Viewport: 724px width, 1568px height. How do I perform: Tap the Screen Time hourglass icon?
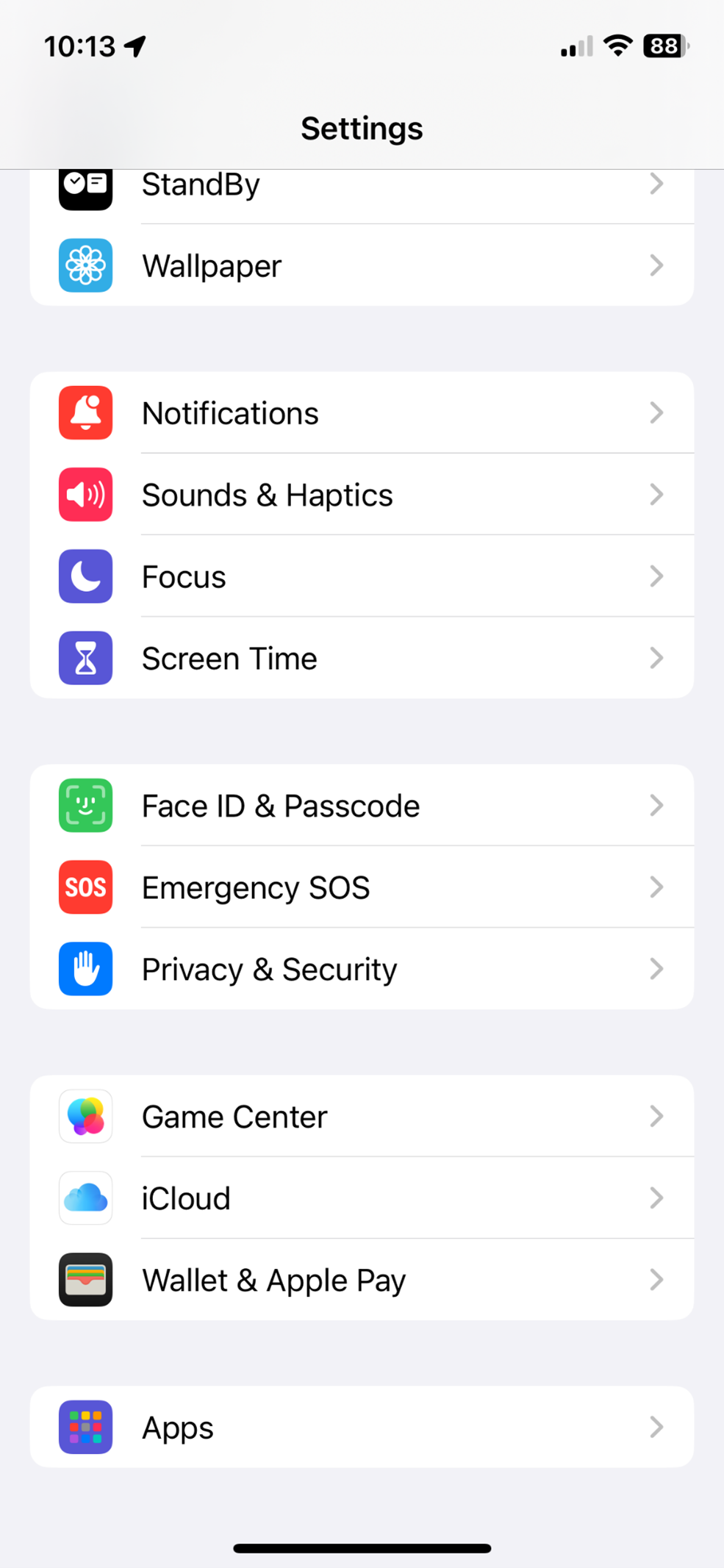85,658
